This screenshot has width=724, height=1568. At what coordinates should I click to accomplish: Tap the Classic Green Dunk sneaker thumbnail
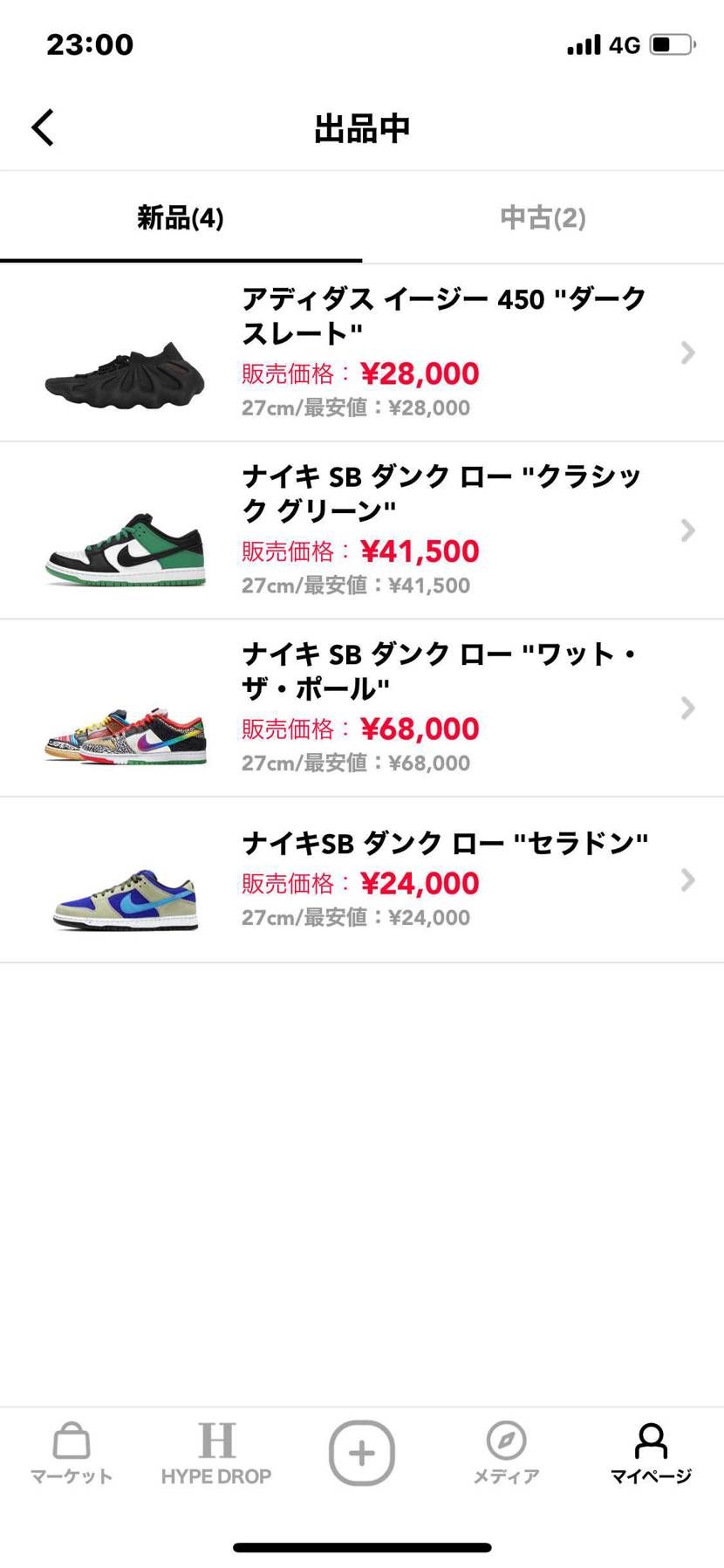[x=124, y=550]
